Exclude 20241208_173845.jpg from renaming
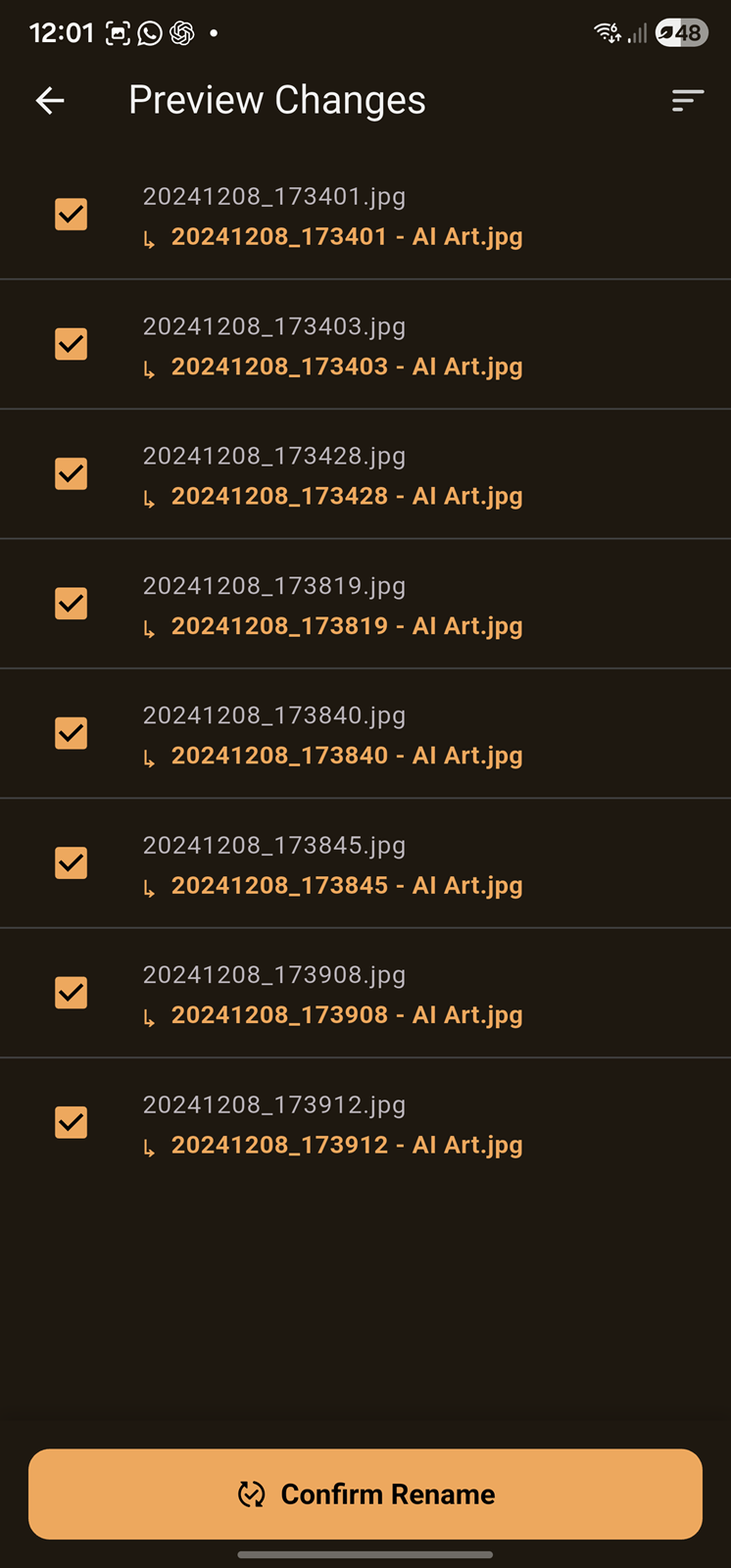731x1568 pixels. tap(71, 863)
